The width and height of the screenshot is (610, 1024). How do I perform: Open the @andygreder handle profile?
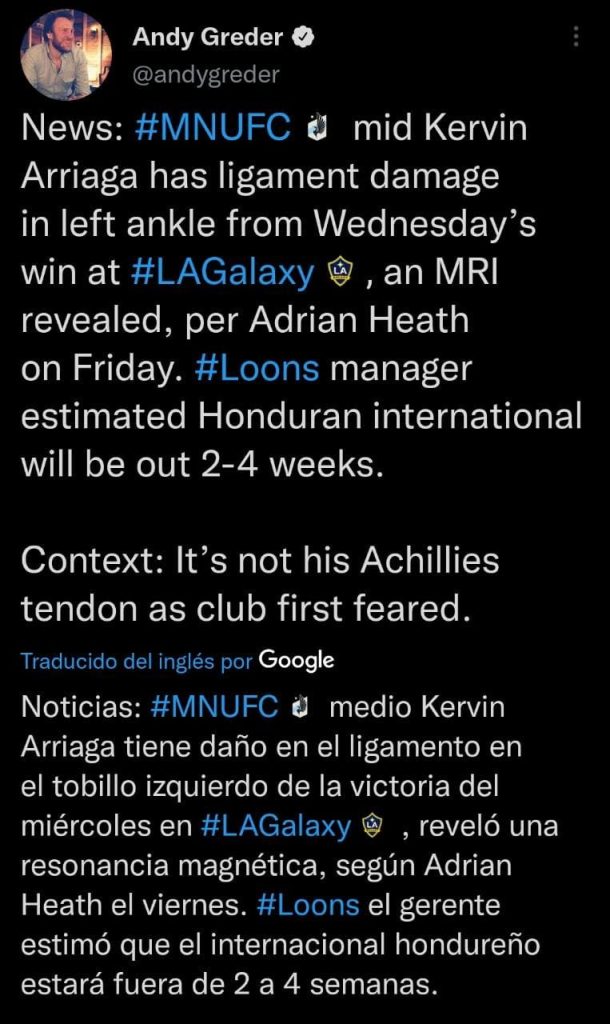(x=206, y=74)
